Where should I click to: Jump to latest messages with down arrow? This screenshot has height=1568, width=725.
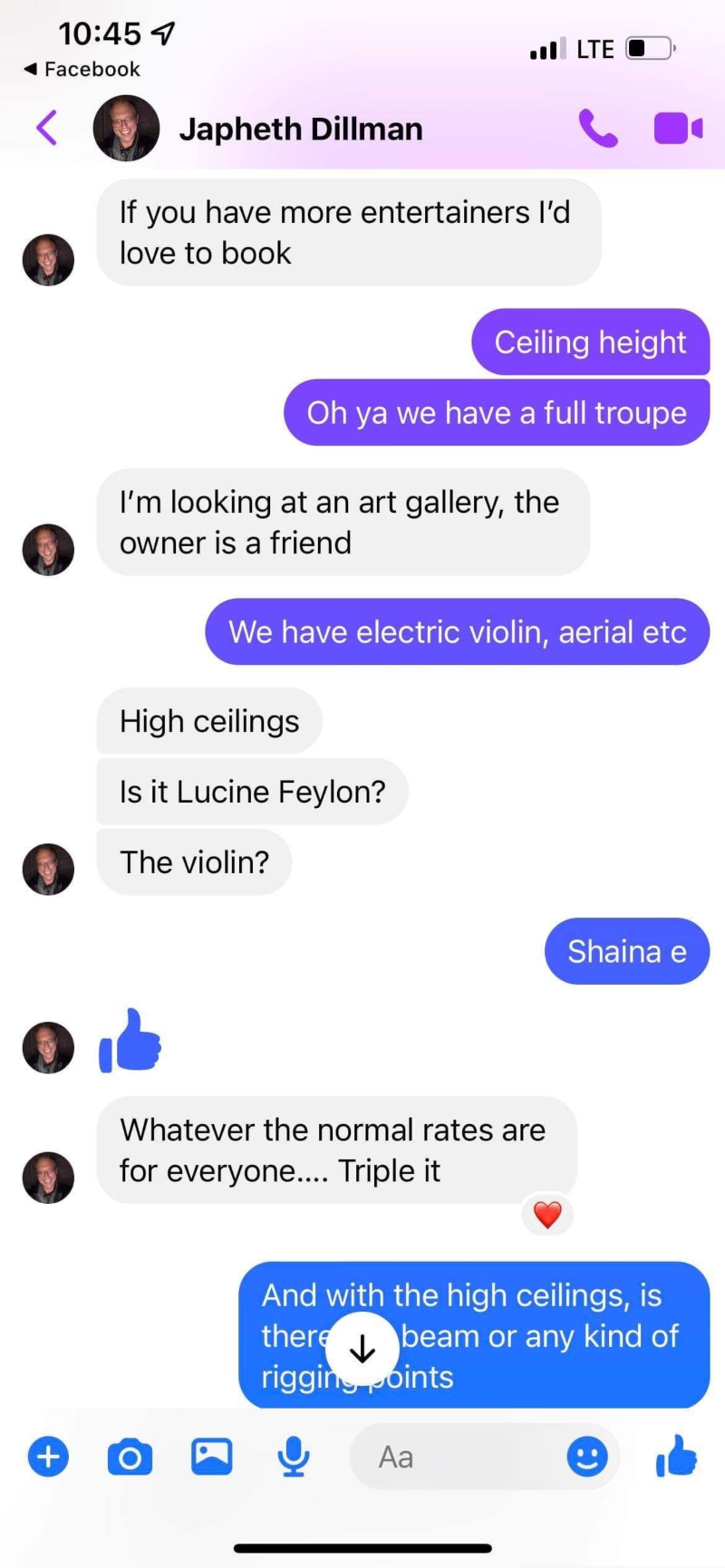pyautogui.click(x=362, y=1350)
